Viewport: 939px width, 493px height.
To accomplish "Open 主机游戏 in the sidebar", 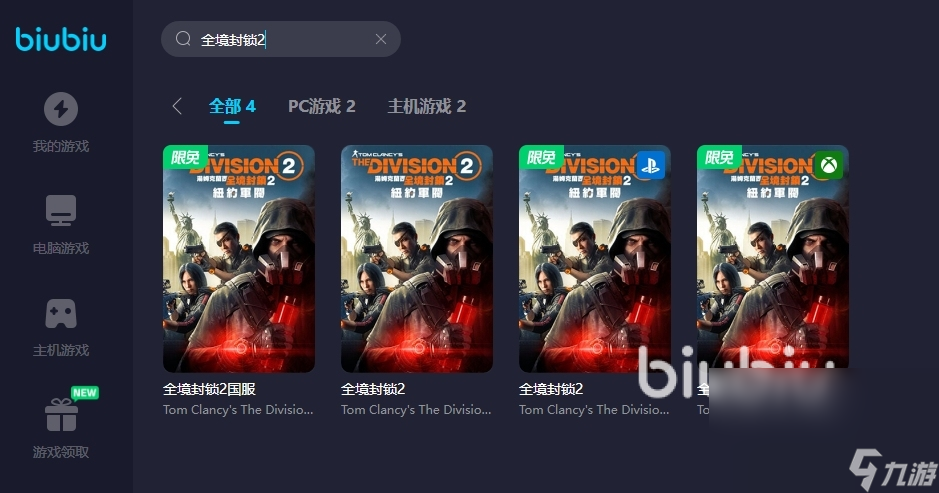I will click(x=61, y=327).
